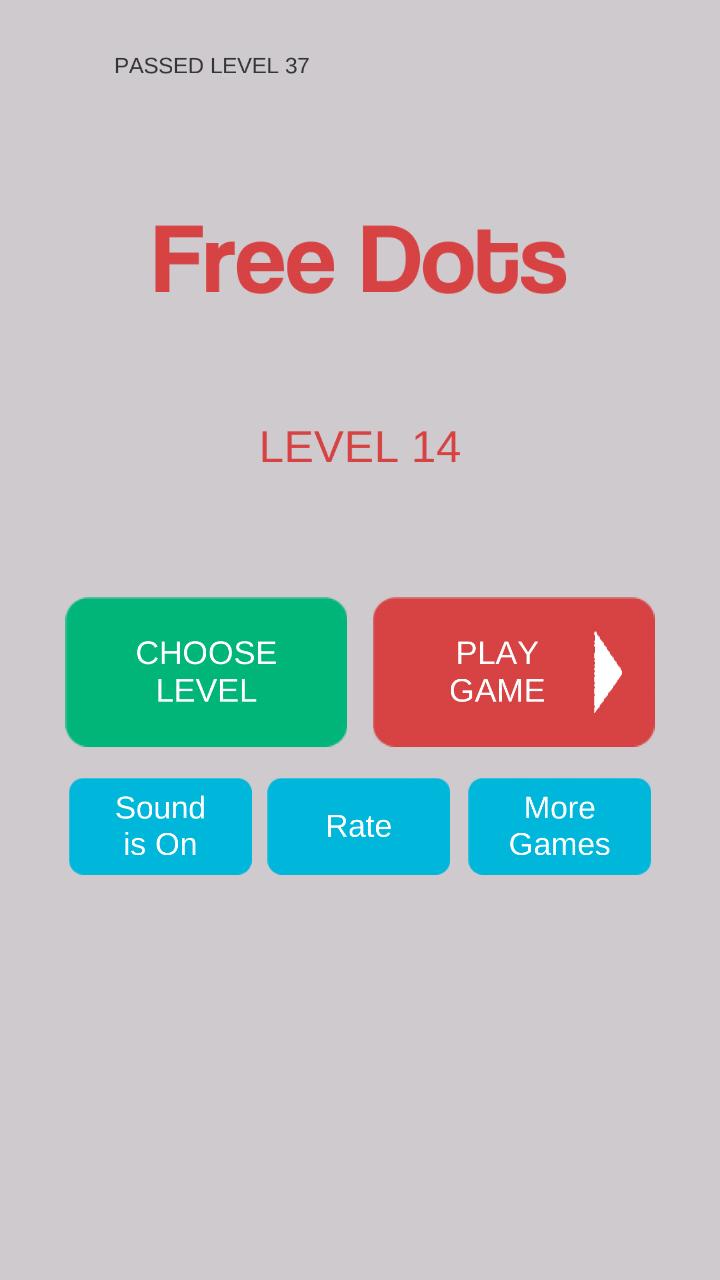Image resolution: width=720 pixels, height=1280 pixels.
Task: Tap the More Games link
Action: pos(559,826)
